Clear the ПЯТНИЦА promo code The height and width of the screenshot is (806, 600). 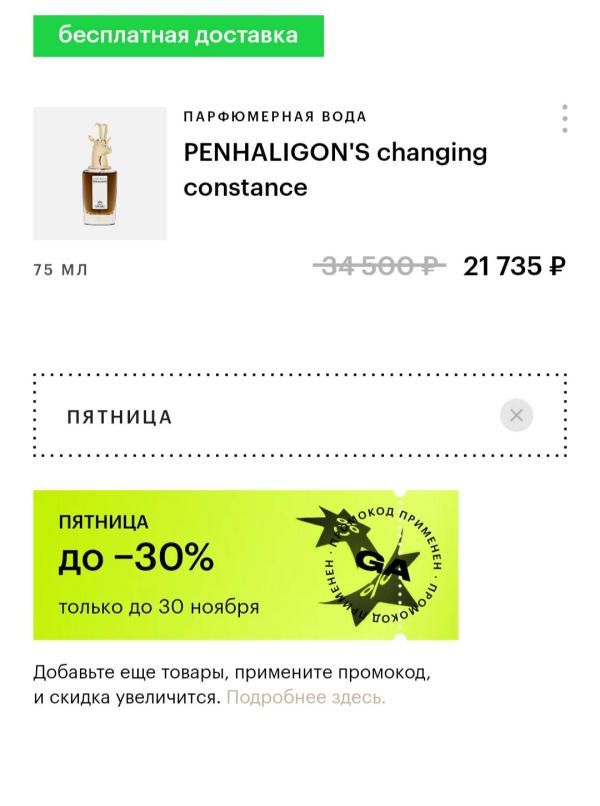(516, 416)
